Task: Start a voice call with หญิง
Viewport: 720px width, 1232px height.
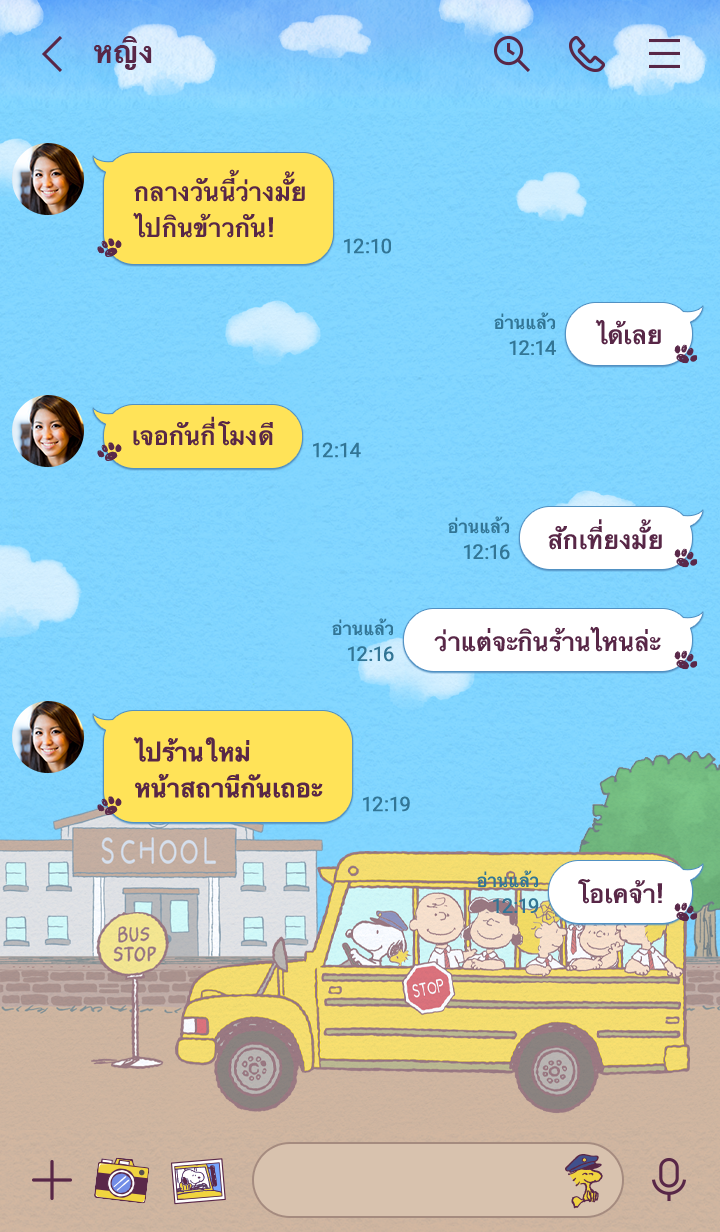Action: [586, 54]
